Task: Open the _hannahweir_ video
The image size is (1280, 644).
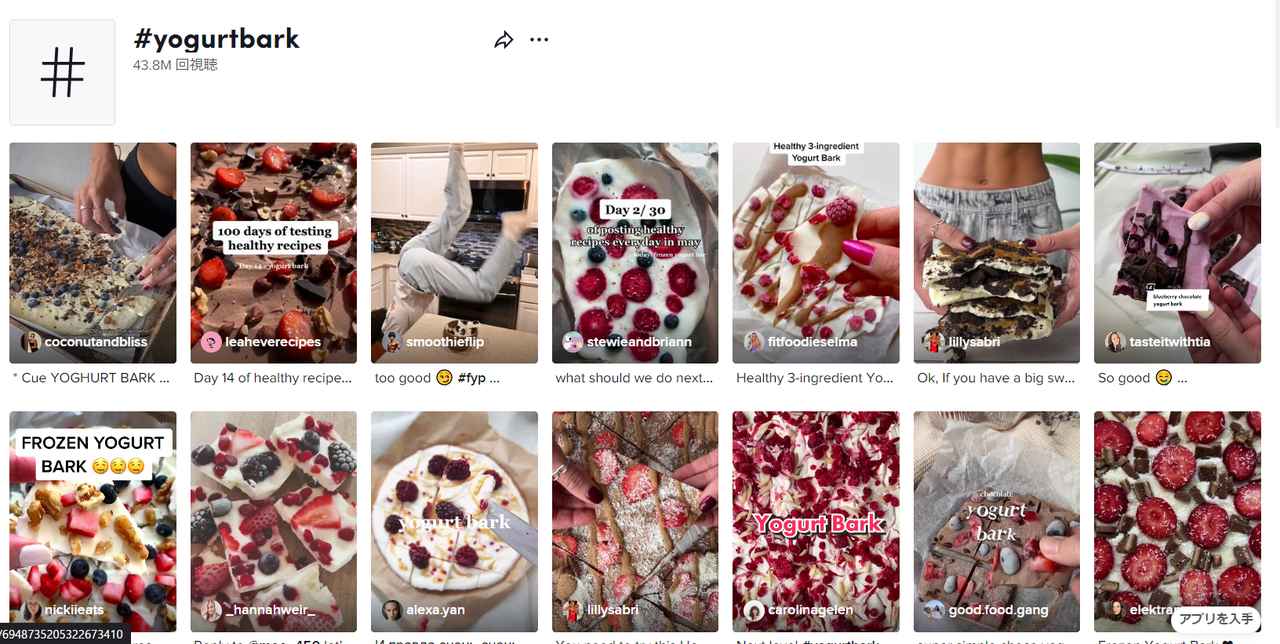Action: (273, 520)
